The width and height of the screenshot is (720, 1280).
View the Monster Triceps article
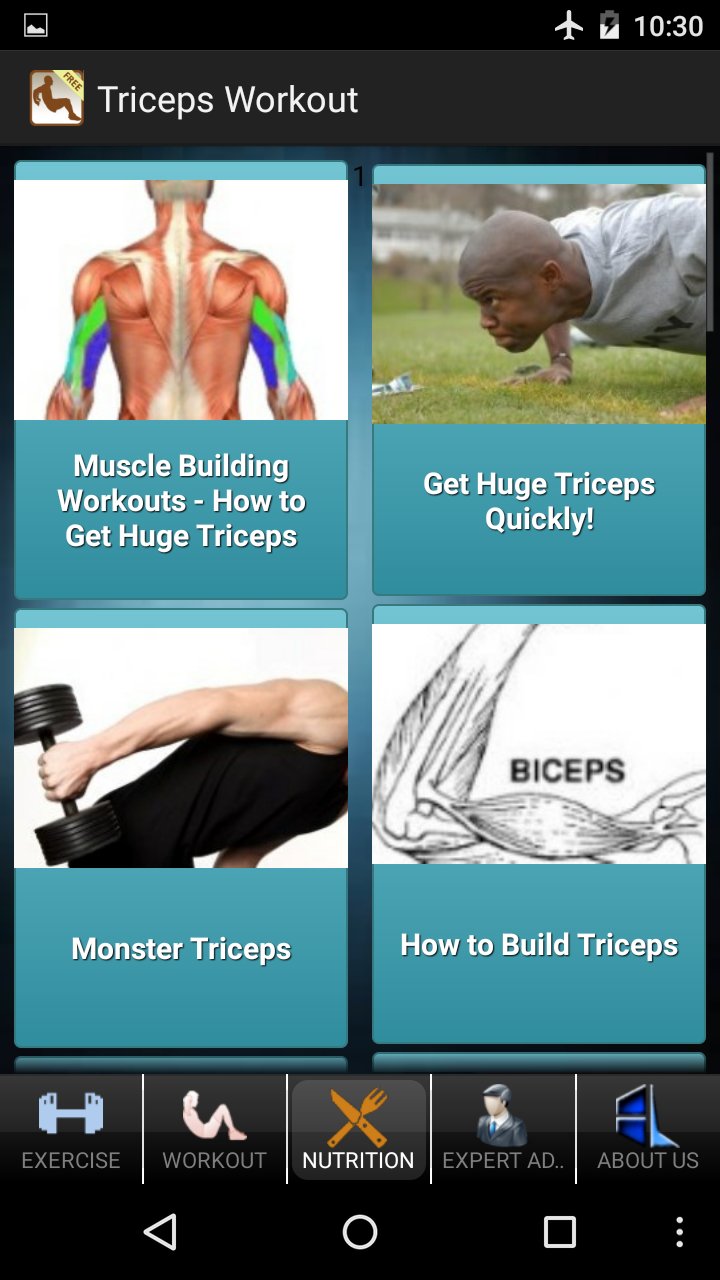(x=181, y=828)
